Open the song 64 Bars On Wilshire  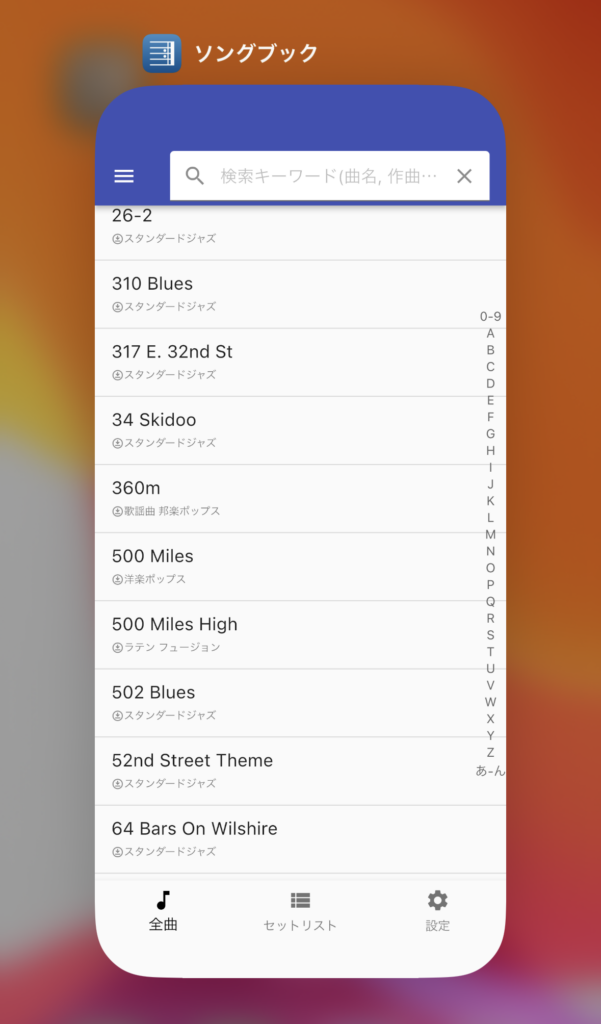point(280,838)
